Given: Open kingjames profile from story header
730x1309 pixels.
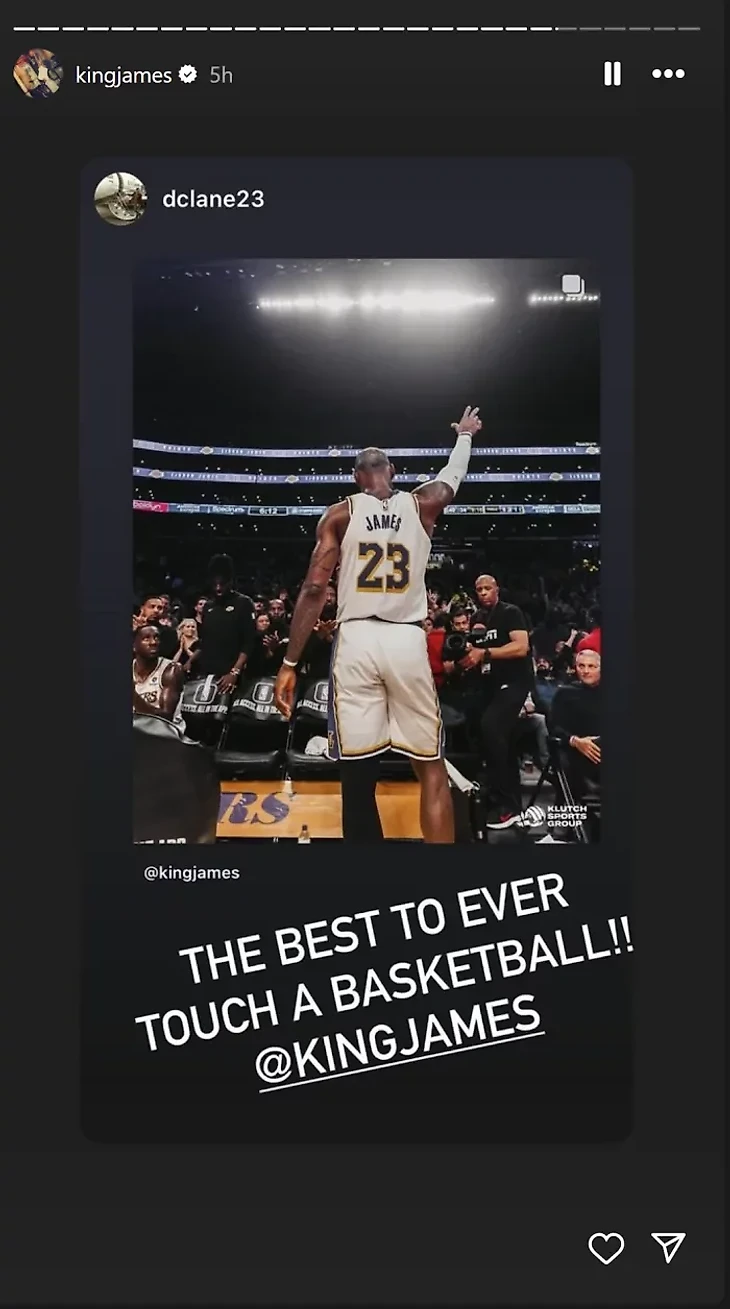Looking at the screenshot, I should [123, 75].
